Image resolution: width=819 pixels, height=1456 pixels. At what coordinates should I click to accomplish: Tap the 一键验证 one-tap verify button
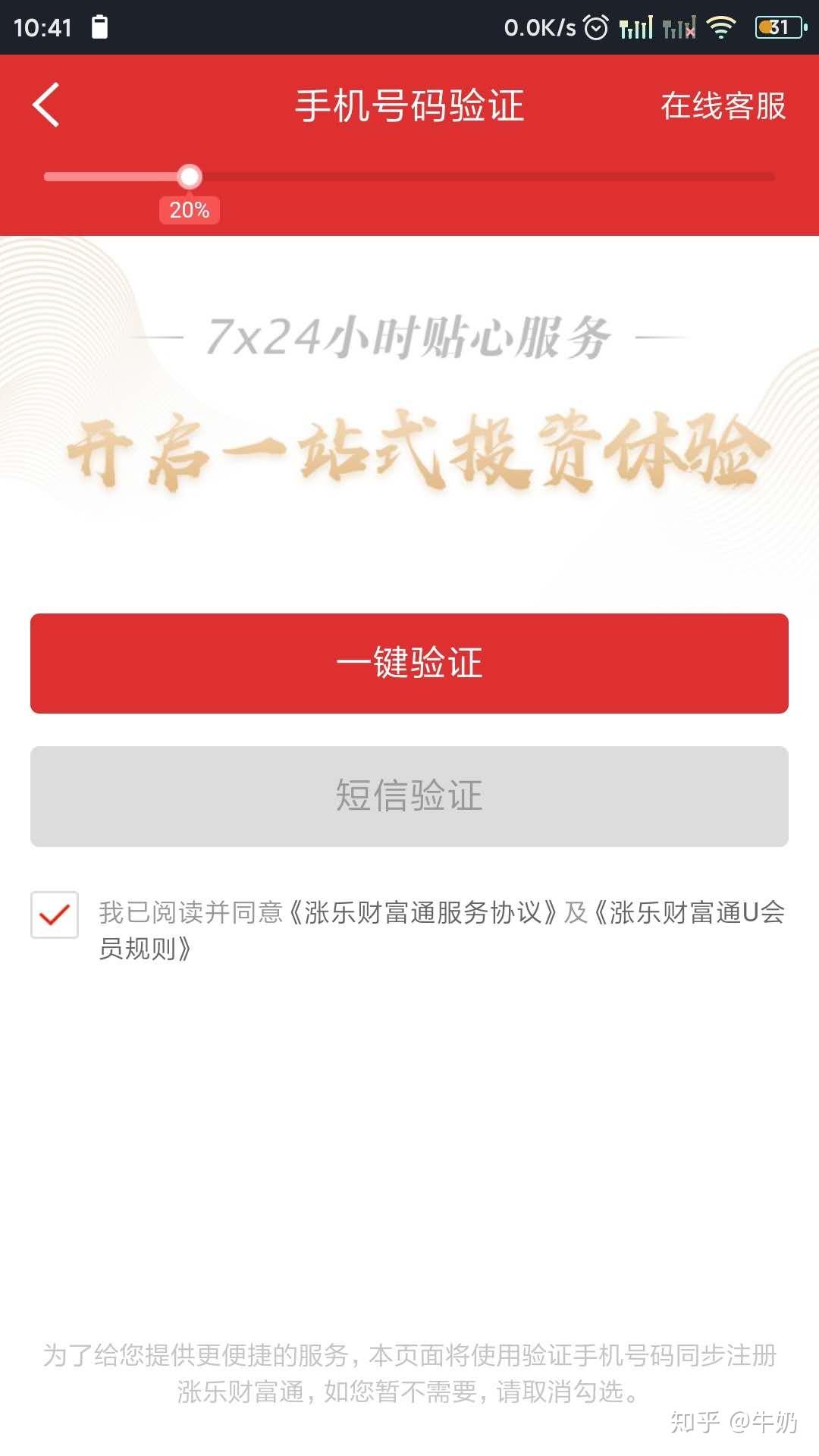click(409, 664)
